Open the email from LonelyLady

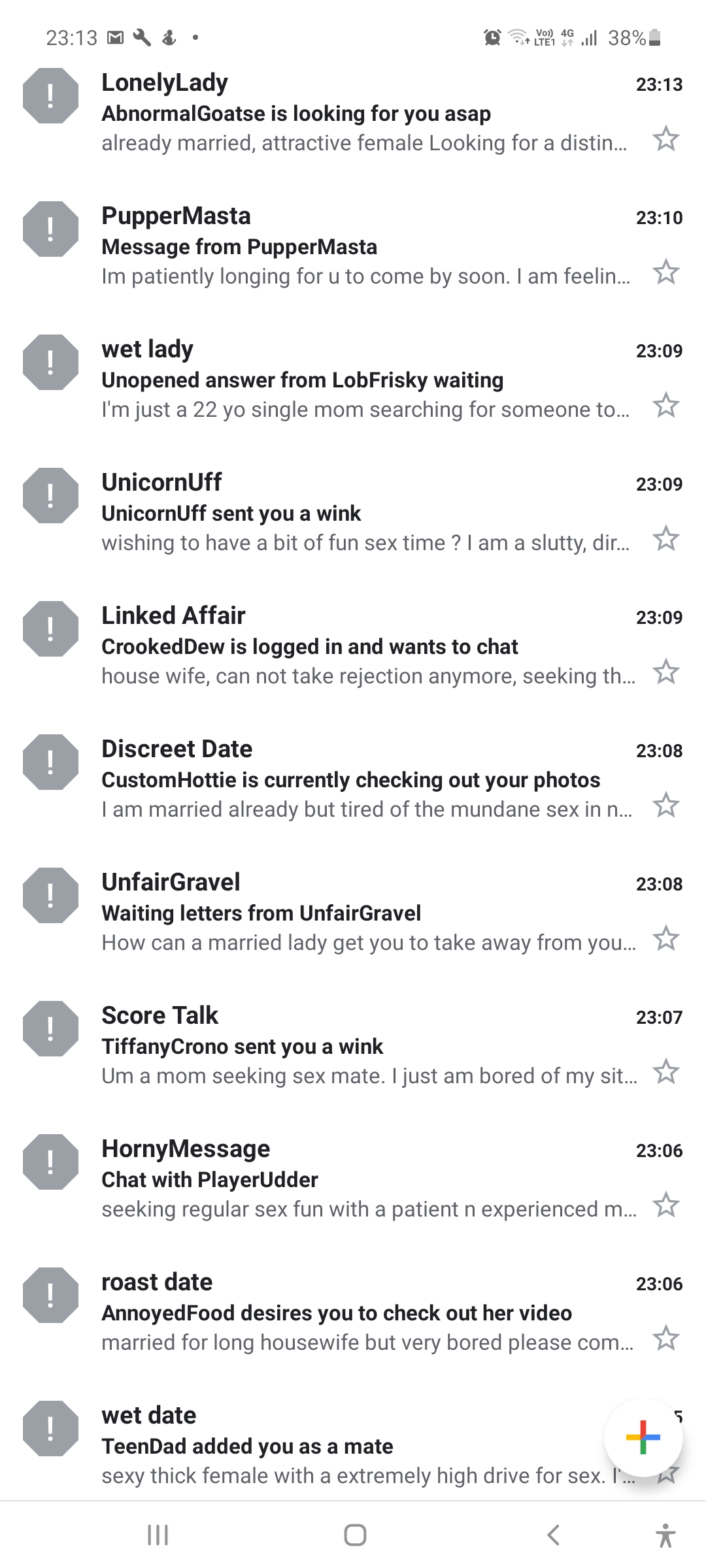coord(353,112)
